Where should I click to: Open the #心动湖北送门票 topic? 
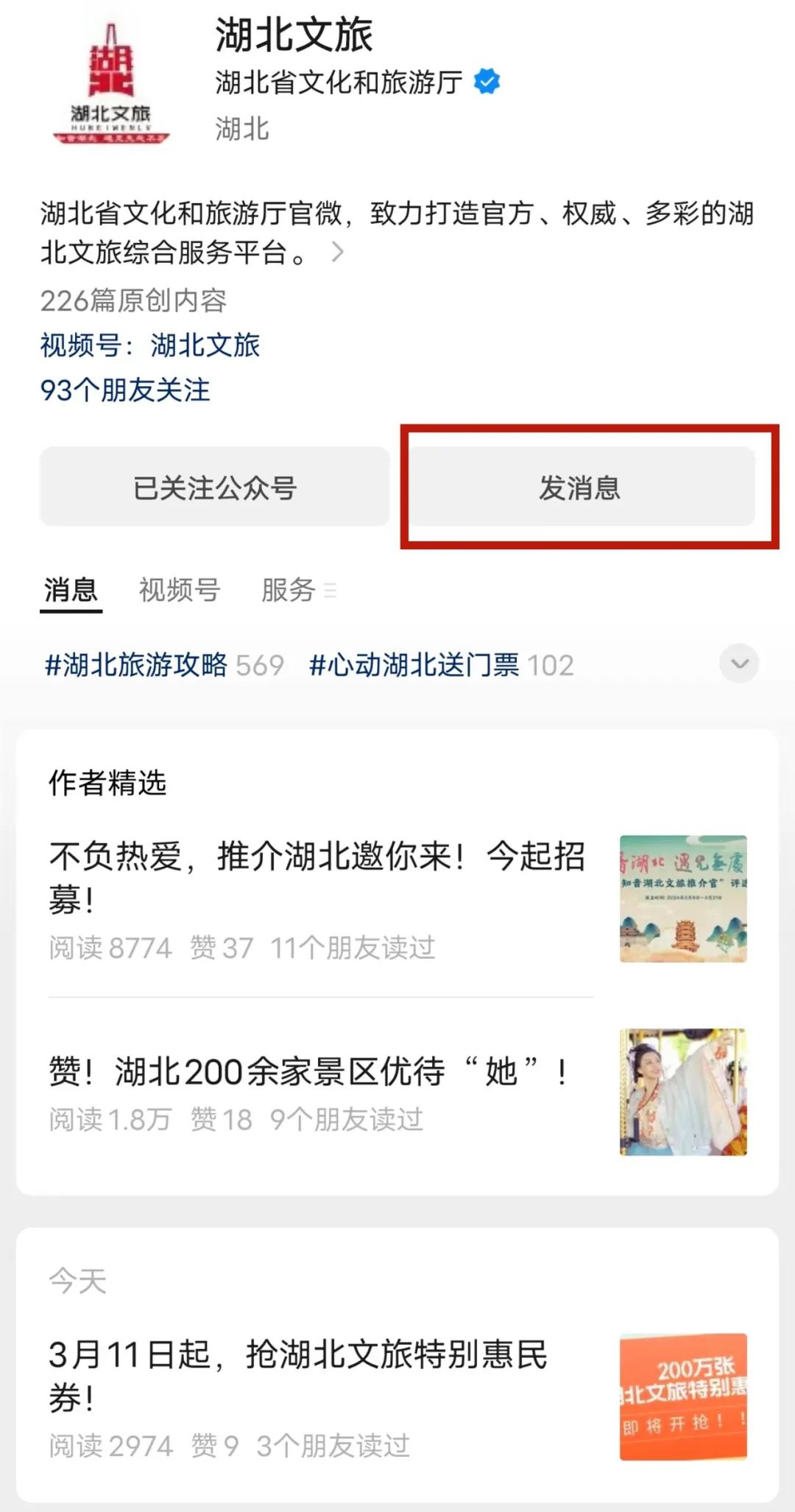pyautogui.click(x=414, y=665)
